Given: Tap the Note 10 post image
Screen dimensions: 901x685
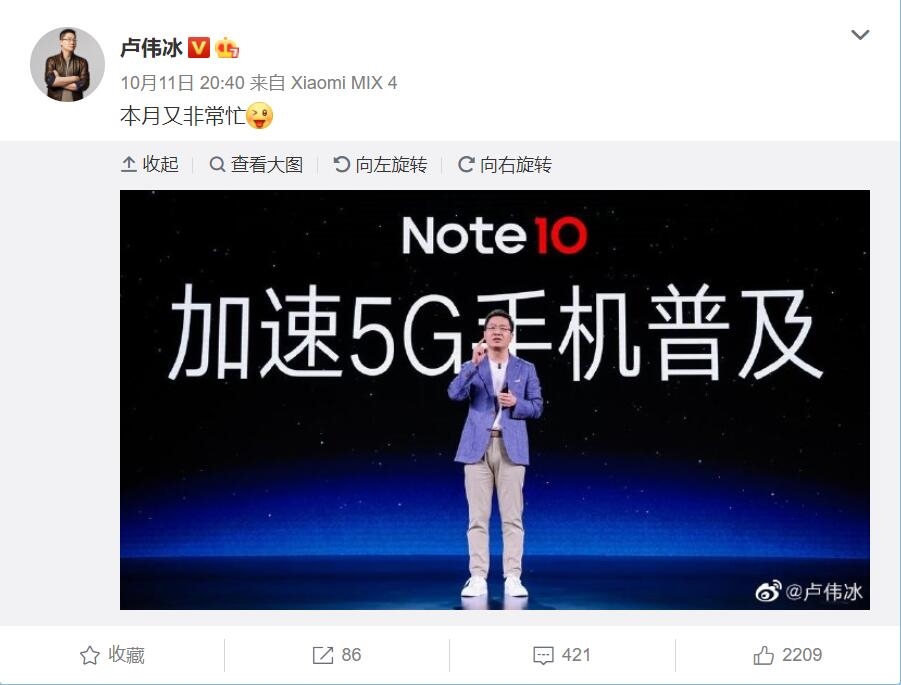Looking at the screenshot, I should tap(494, 399).
